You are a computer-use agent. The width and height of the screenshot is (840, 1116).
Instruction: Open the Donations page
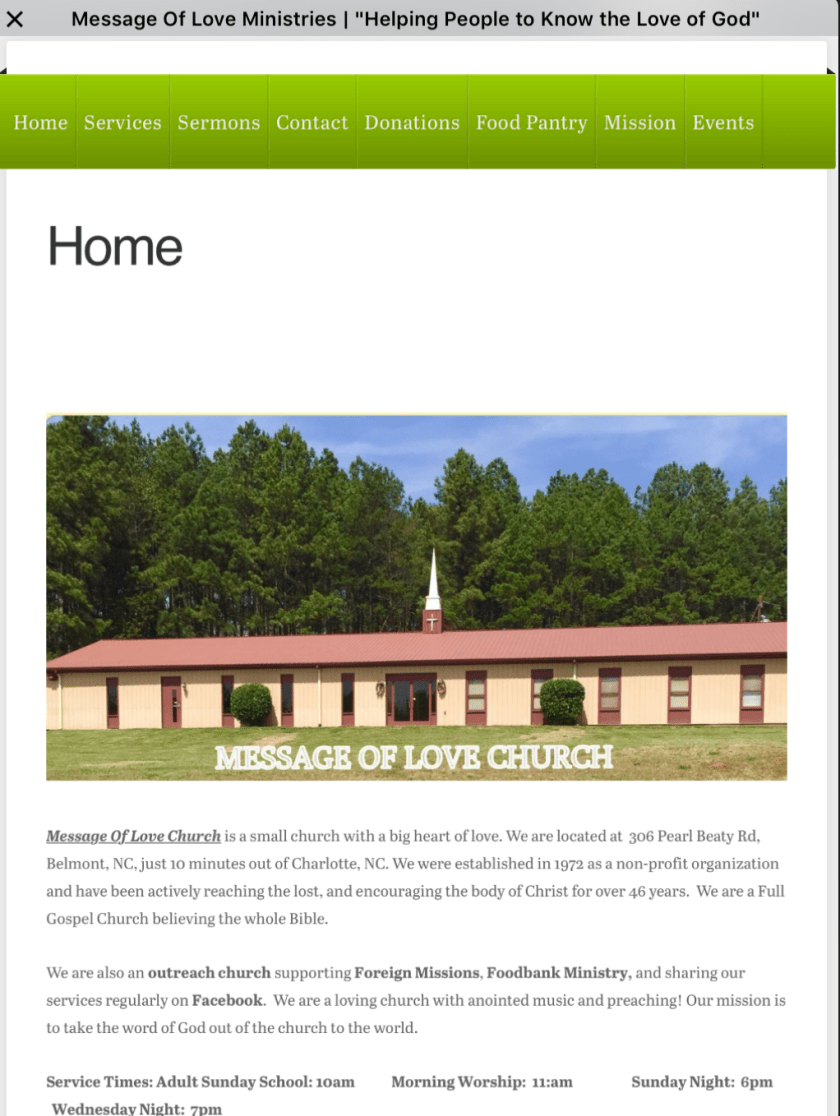412,123
